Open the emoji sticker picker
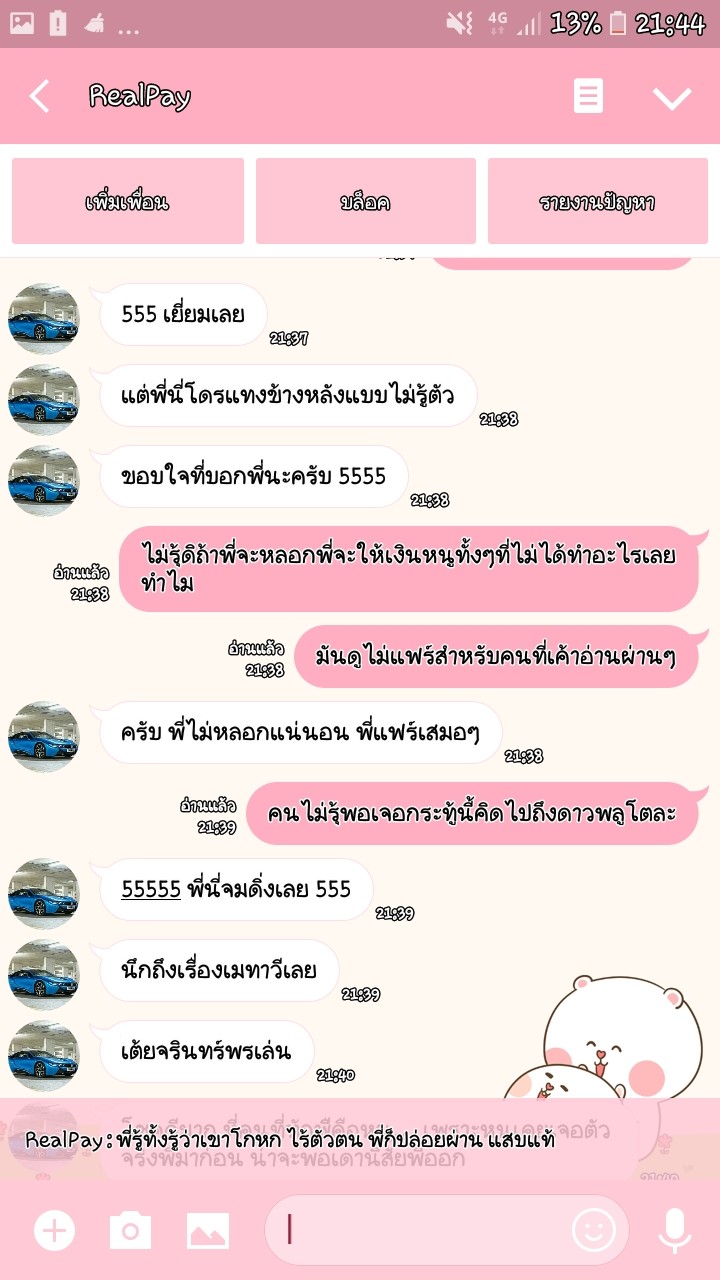The image size is (720, 1280). (x=594, y=1230)
